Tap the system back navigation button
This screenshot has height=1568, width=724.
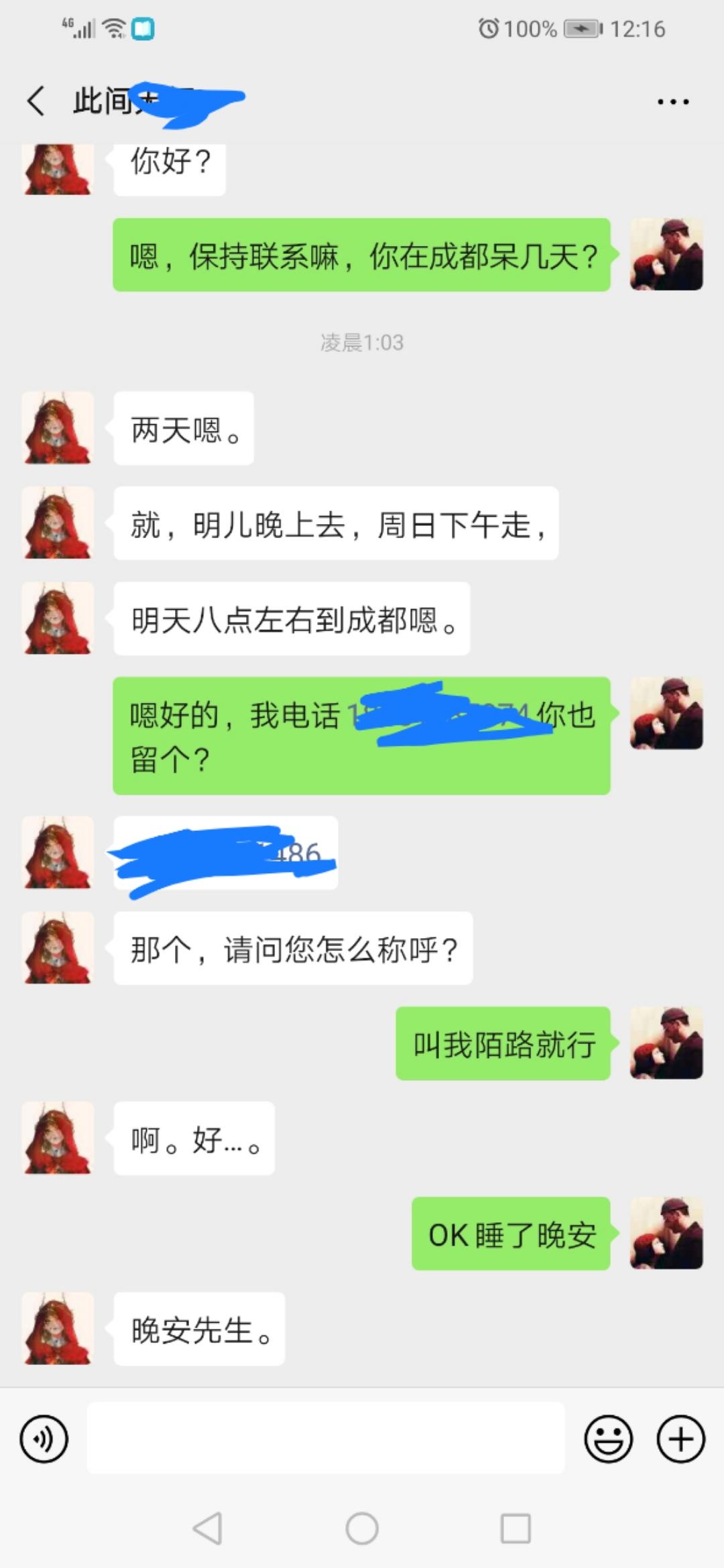pos(207,1528)
